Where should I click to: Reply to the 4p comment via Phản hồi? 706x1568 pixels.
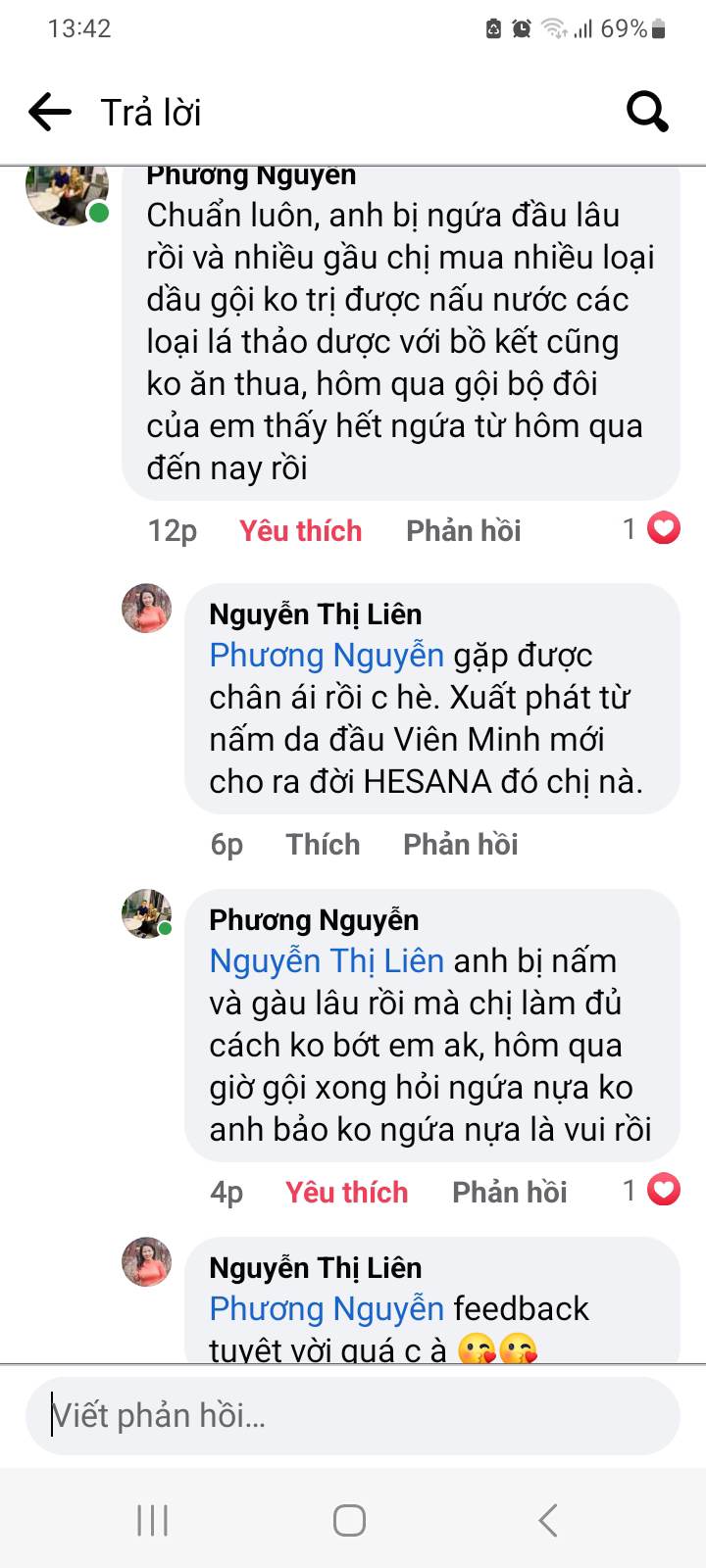[509, 1193]
